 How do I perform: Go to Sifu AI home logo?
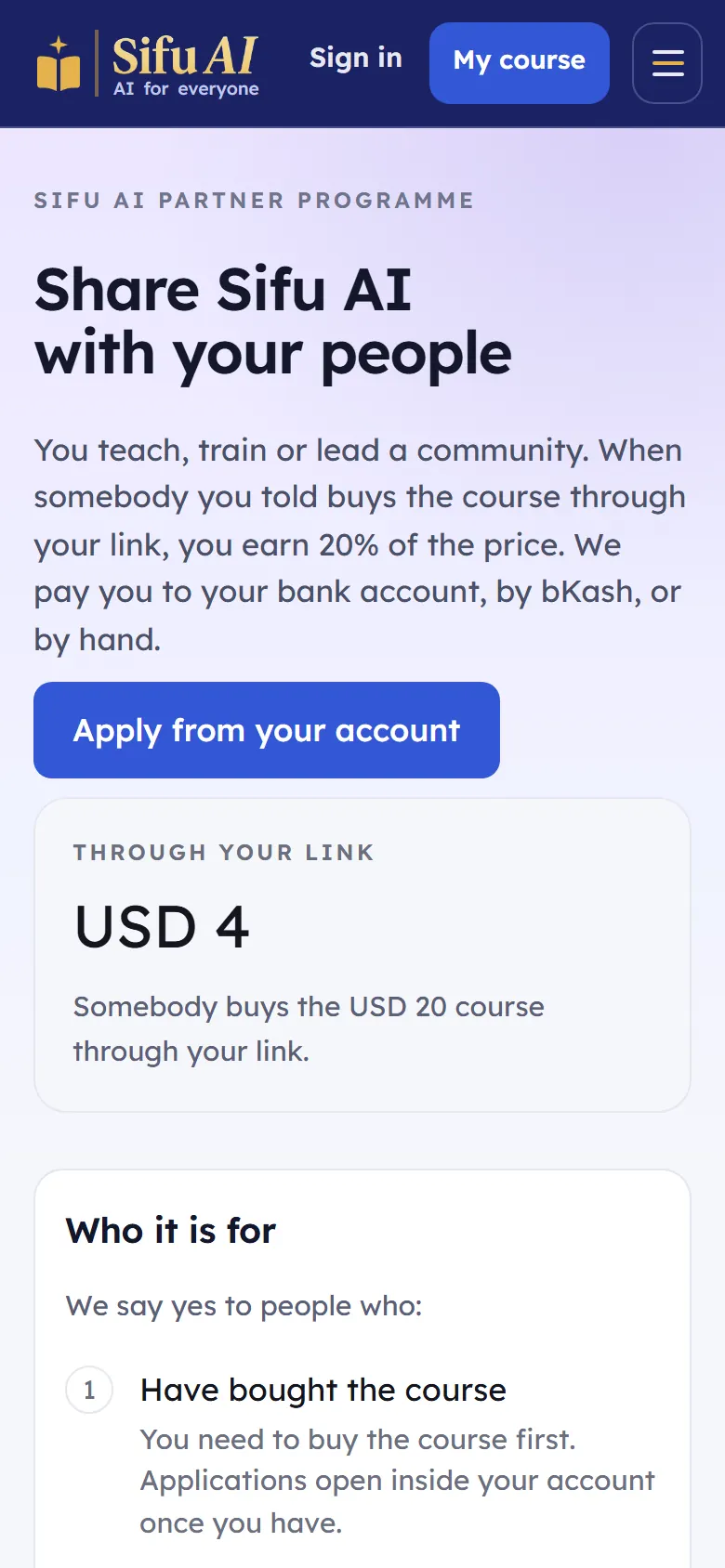(x=149, y=63)
